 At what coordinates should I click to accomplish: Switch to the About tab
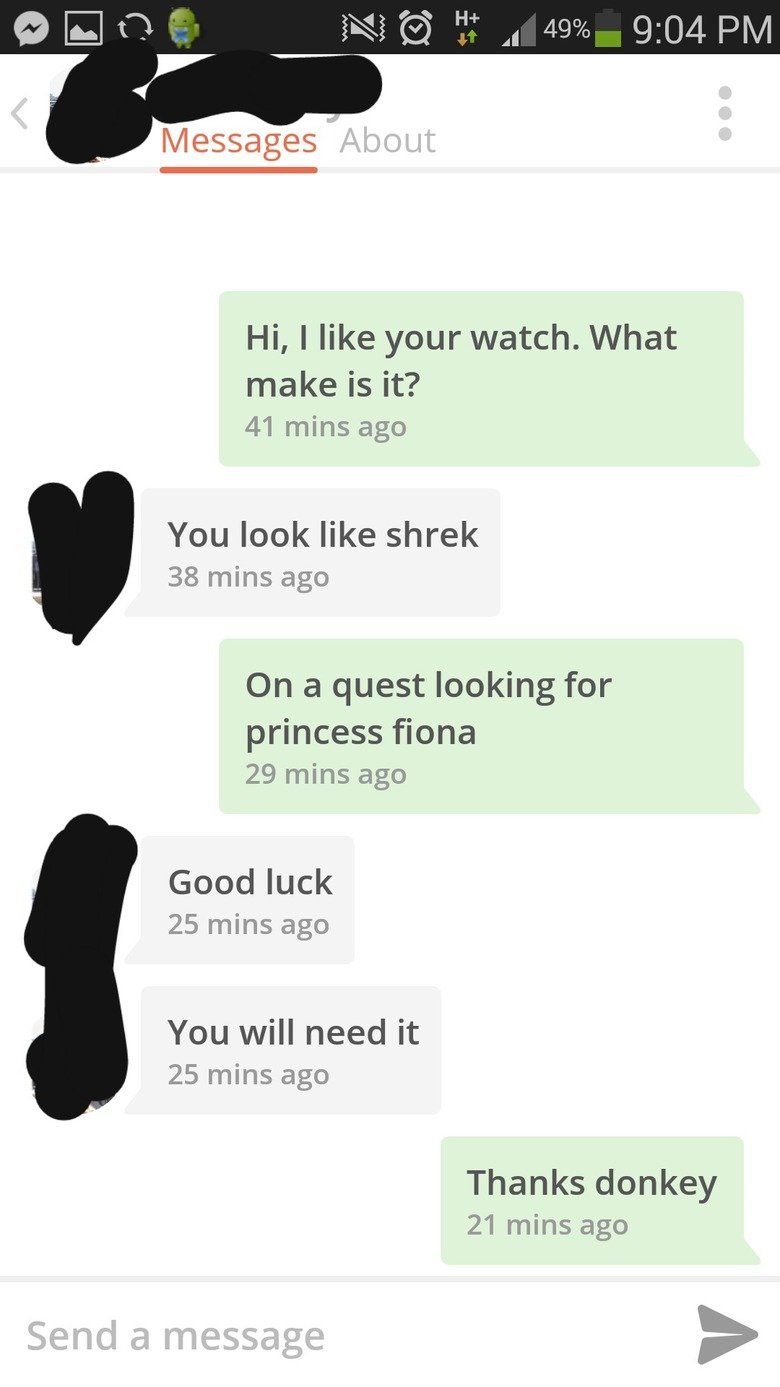(x=387, y=141)
